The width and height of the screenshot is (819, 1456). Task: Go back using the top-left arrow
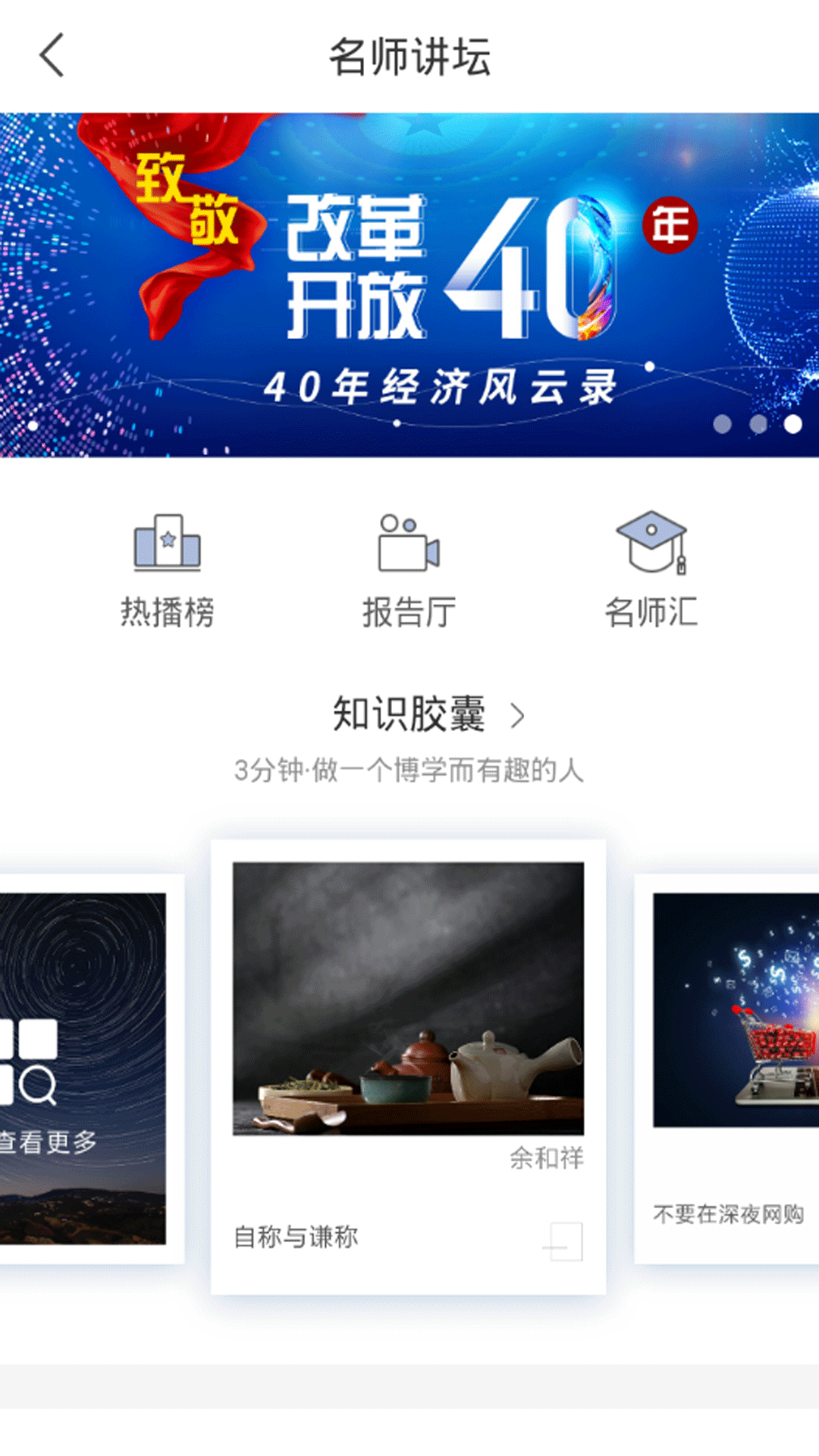[x=52, y=55]
